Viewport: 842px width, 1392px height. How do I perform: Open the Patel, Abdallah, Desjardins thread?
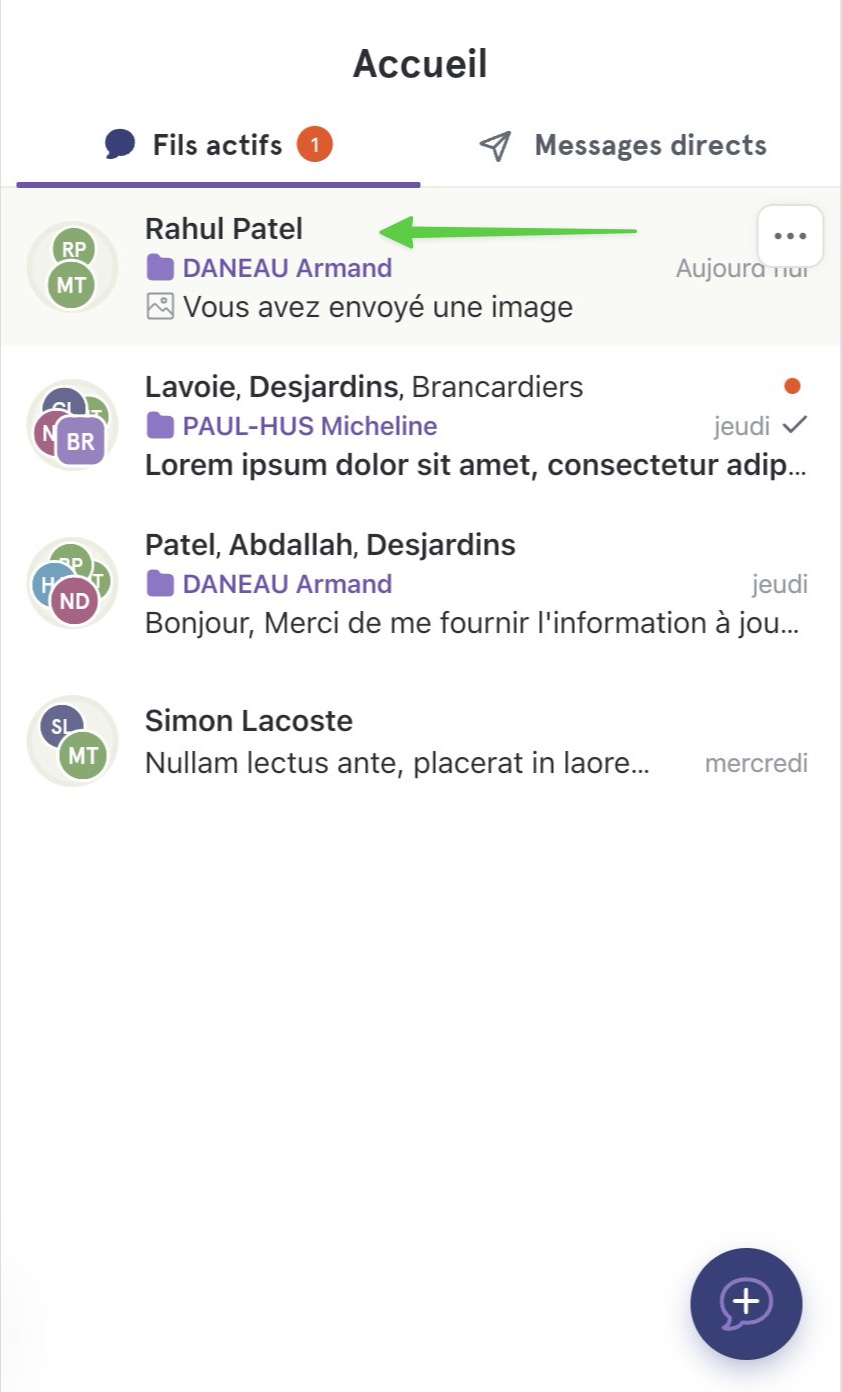(x=420, y=583)
